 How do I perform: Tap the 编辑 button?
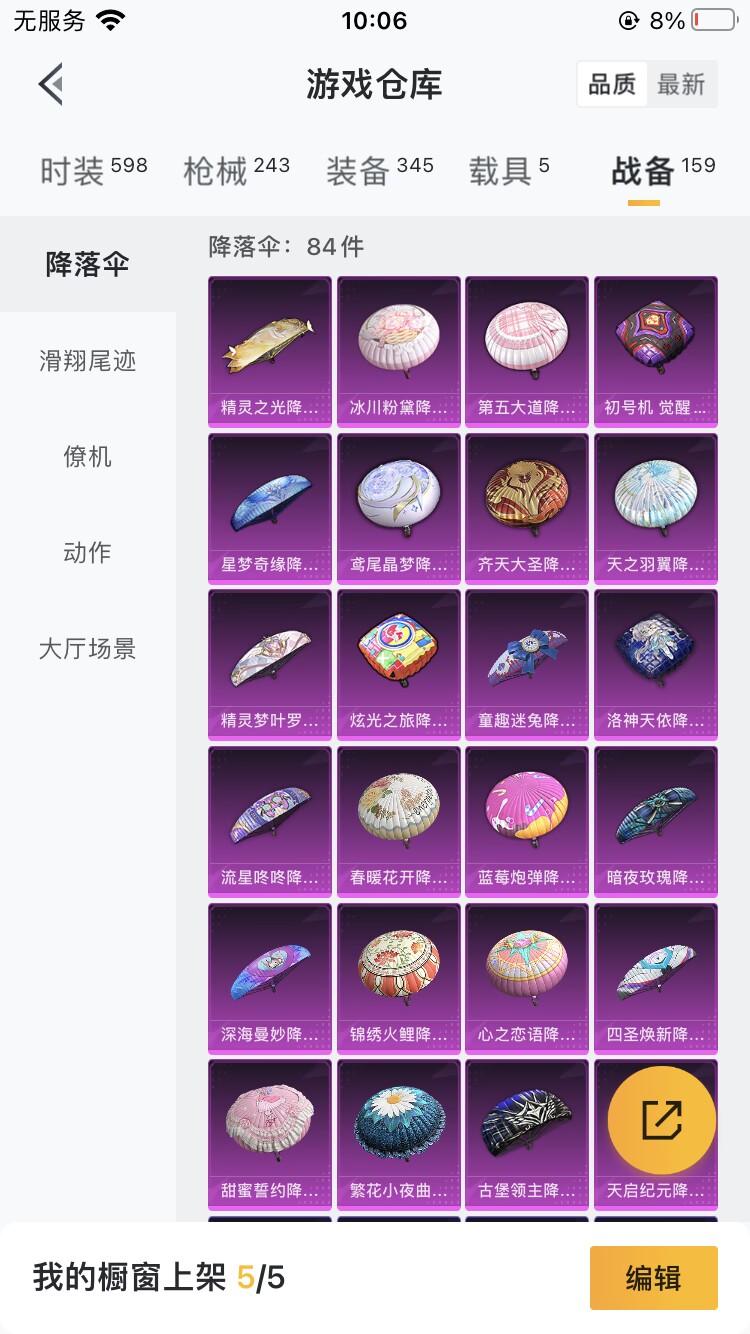(654, 1278)
